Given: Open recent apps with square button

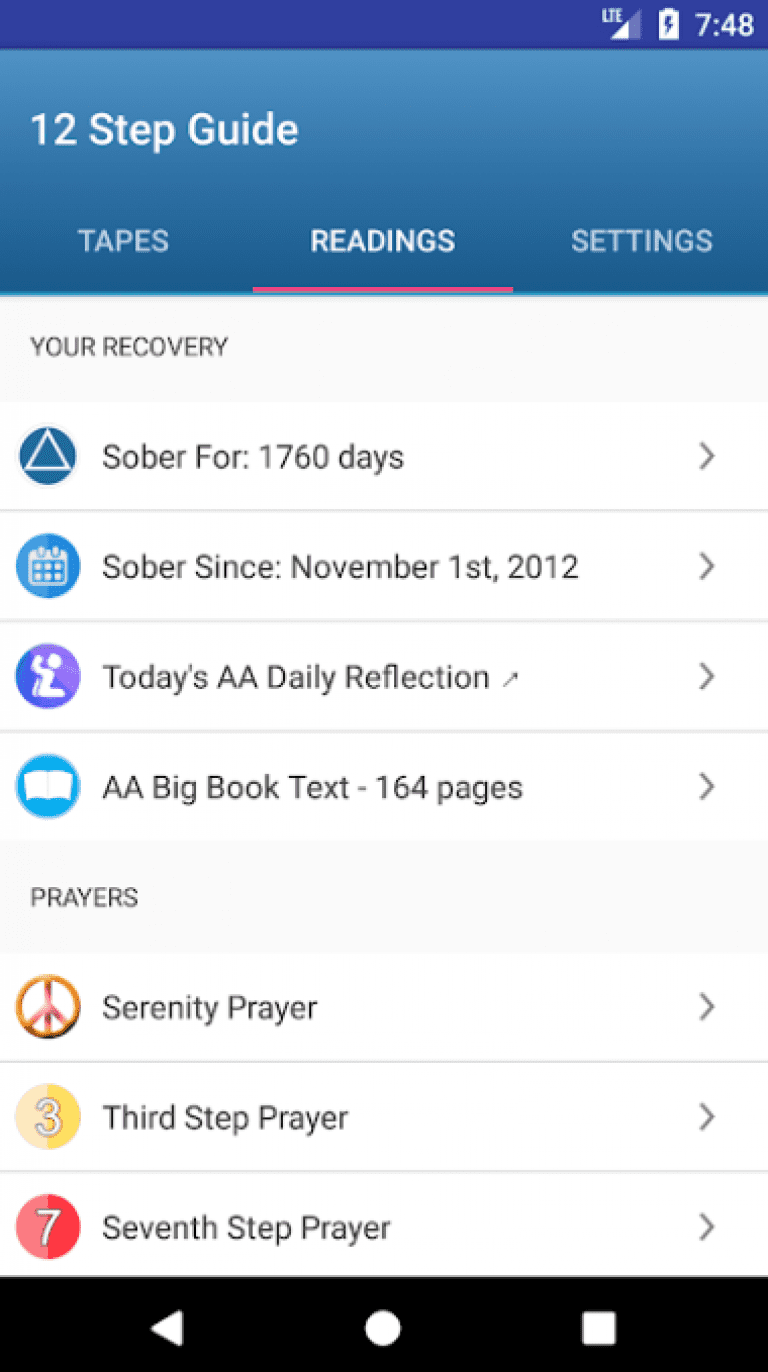Looking at the screenshot, I should pyautogui.click(x=598, y=1327).
